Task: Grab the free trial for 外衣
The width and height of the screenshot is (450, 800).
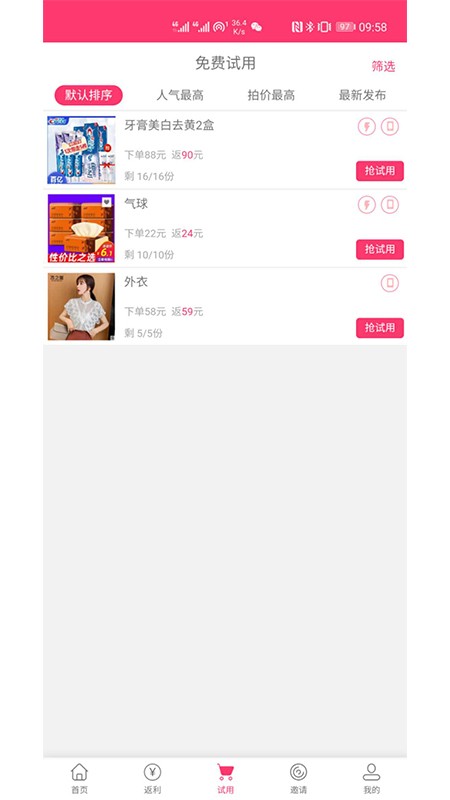Action: pos(380,328)
